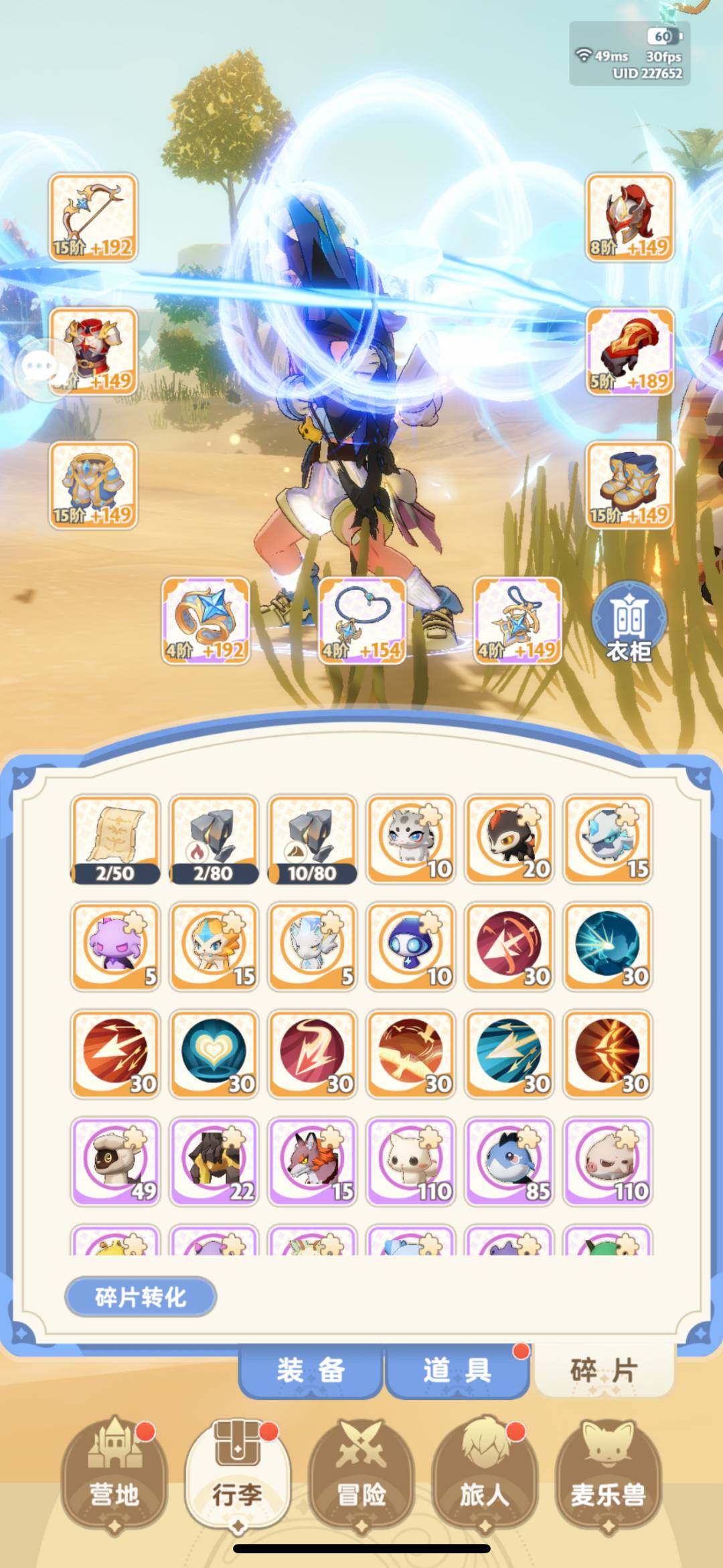Select the 碎片 tab
The width and height of the screenshot is (723, 1568).
click(x=604, y=1370)
